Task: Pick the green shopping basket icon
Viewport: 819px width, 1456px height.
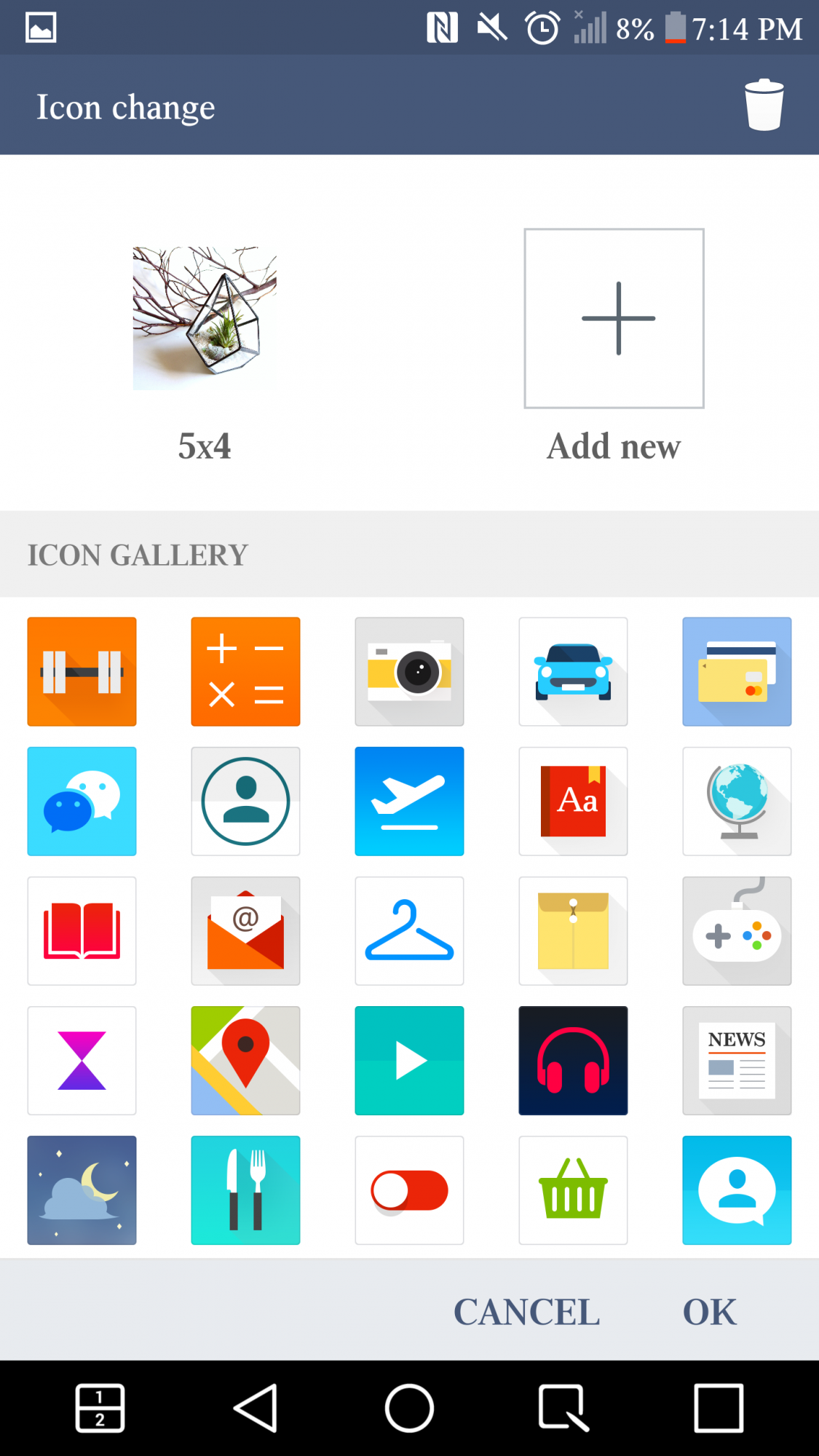Action: [x=573, y=1190]
